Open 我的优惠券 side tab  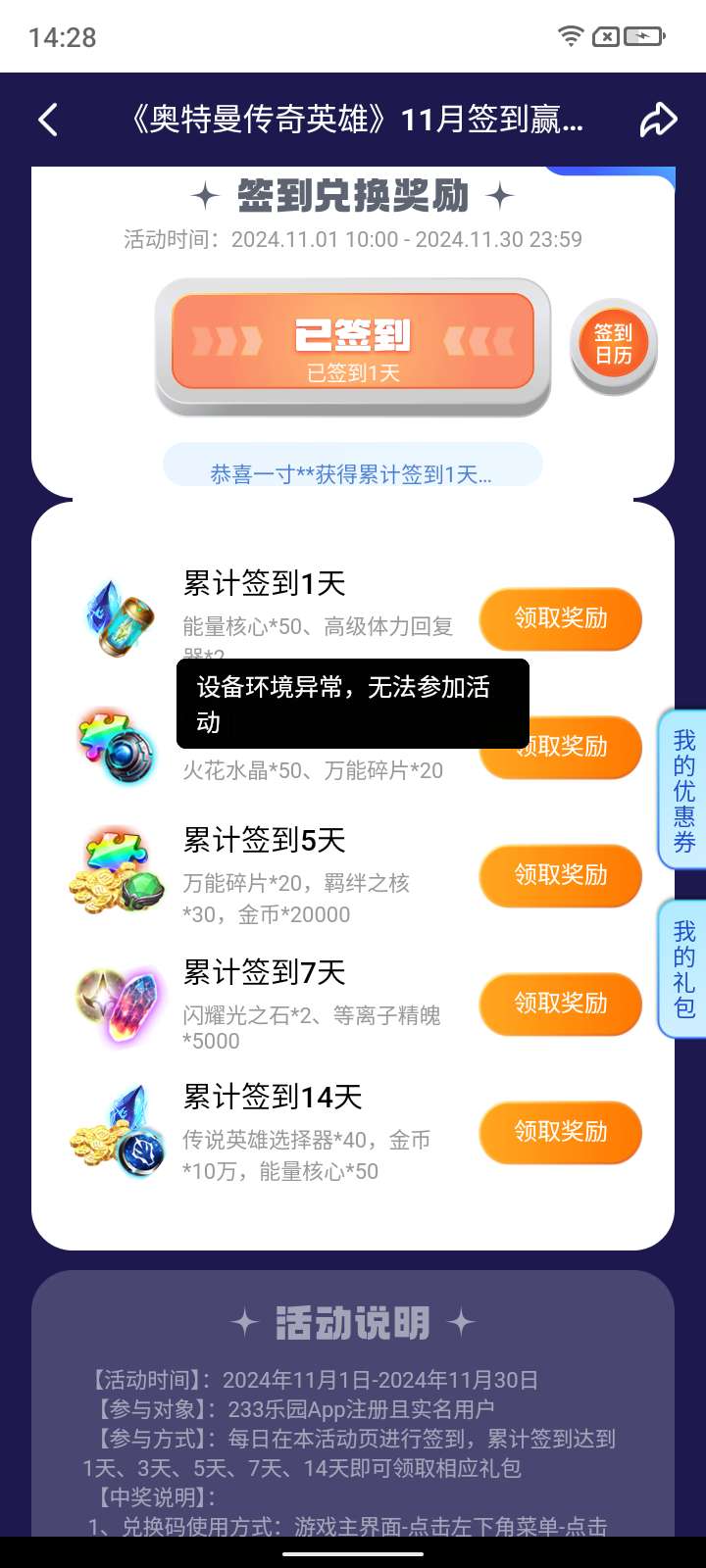pos(683,789)
